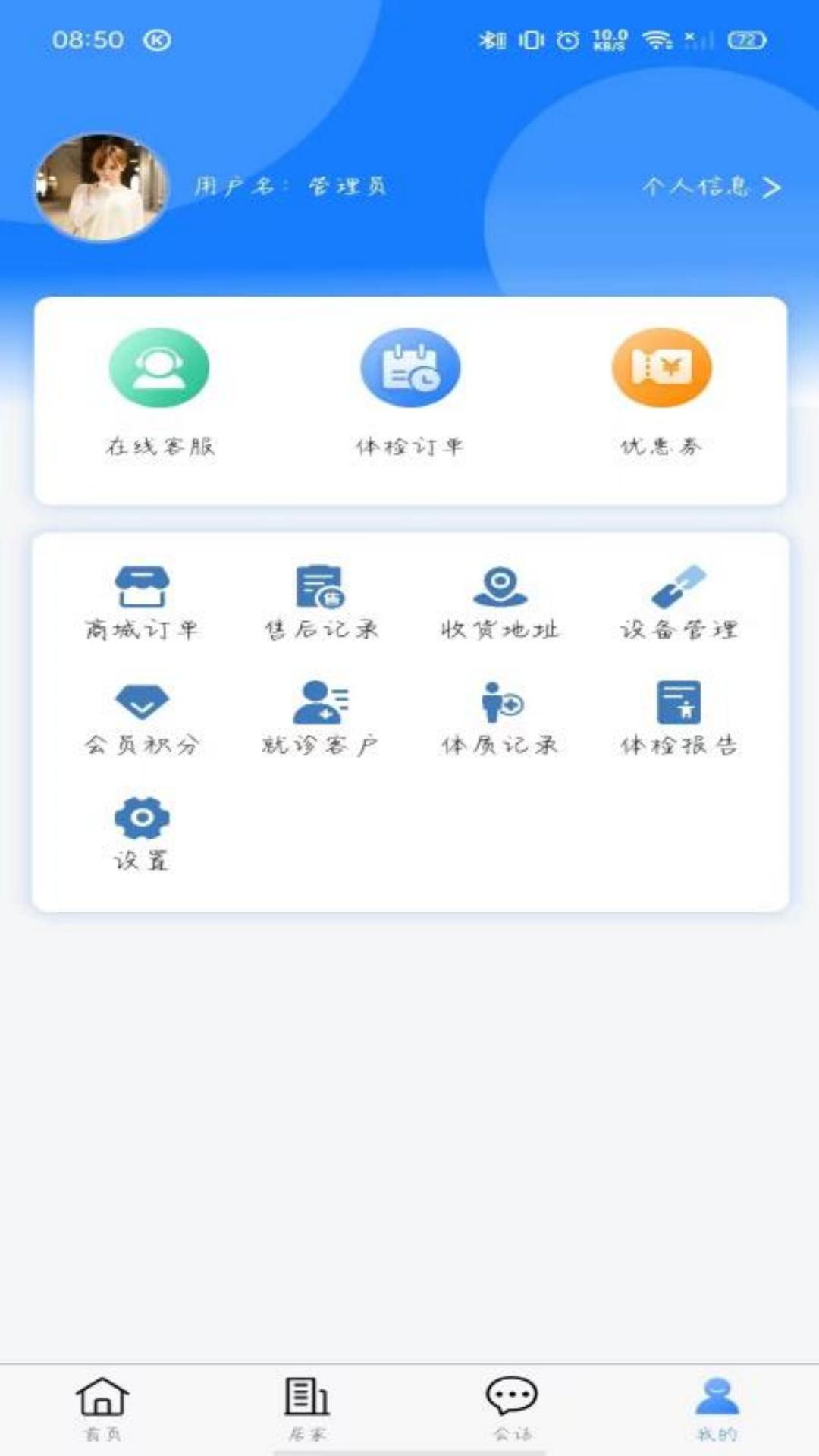819x1456 pixels.
Task: Open 就诊客户 patient list
Action: 321,718
